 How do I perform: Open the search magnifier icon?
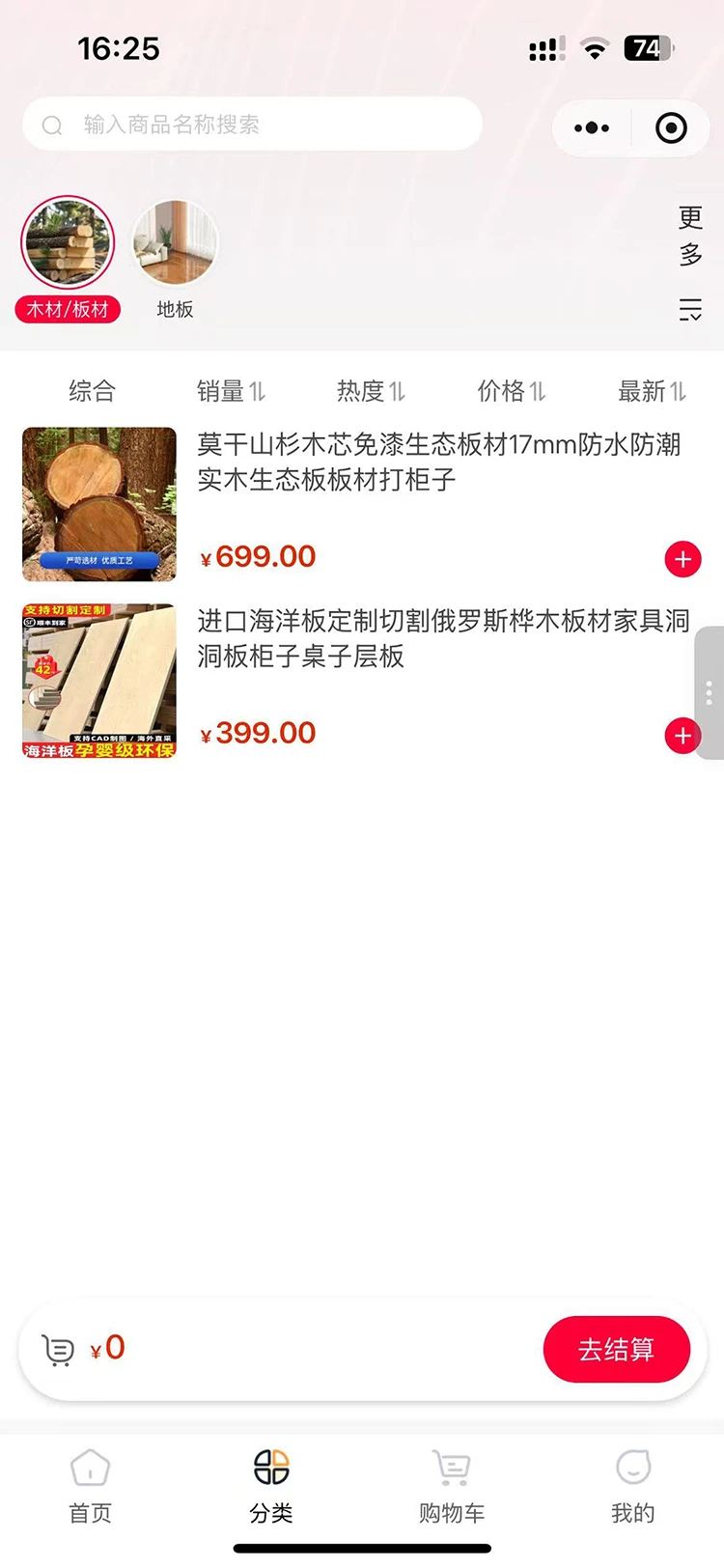52,124
